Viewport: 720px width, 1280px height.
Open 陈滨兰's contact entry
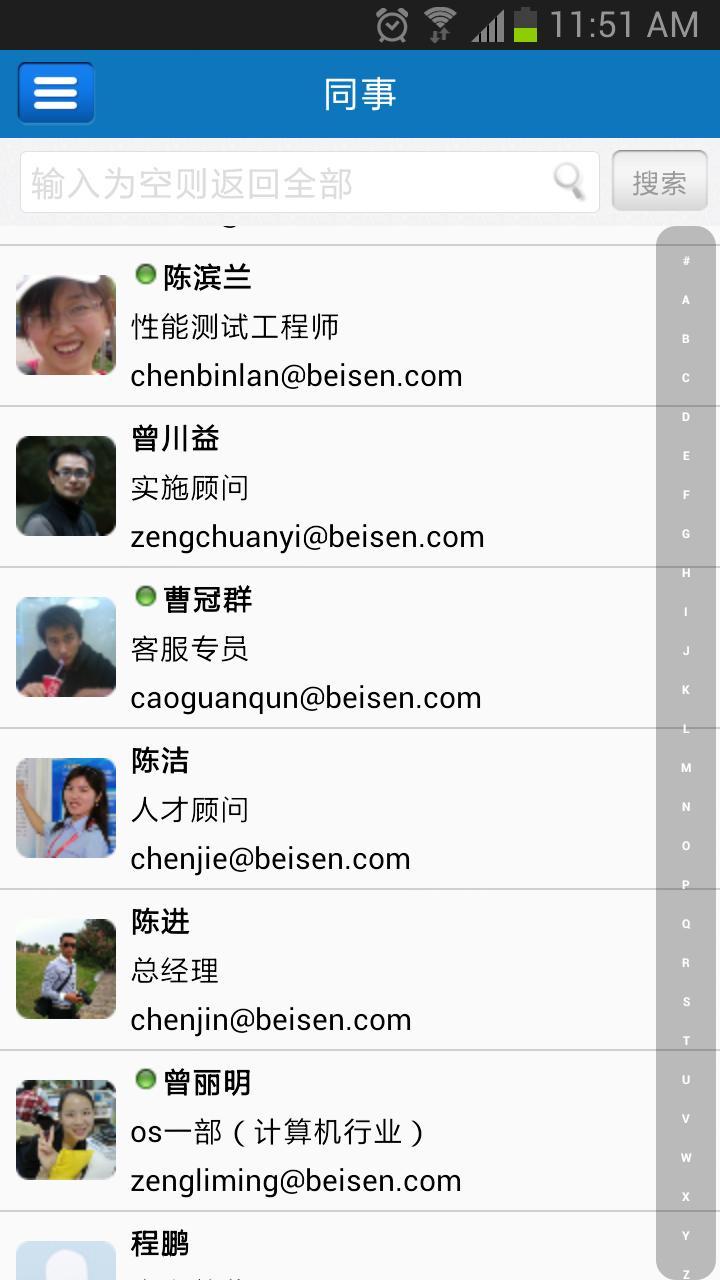(328, 326)
